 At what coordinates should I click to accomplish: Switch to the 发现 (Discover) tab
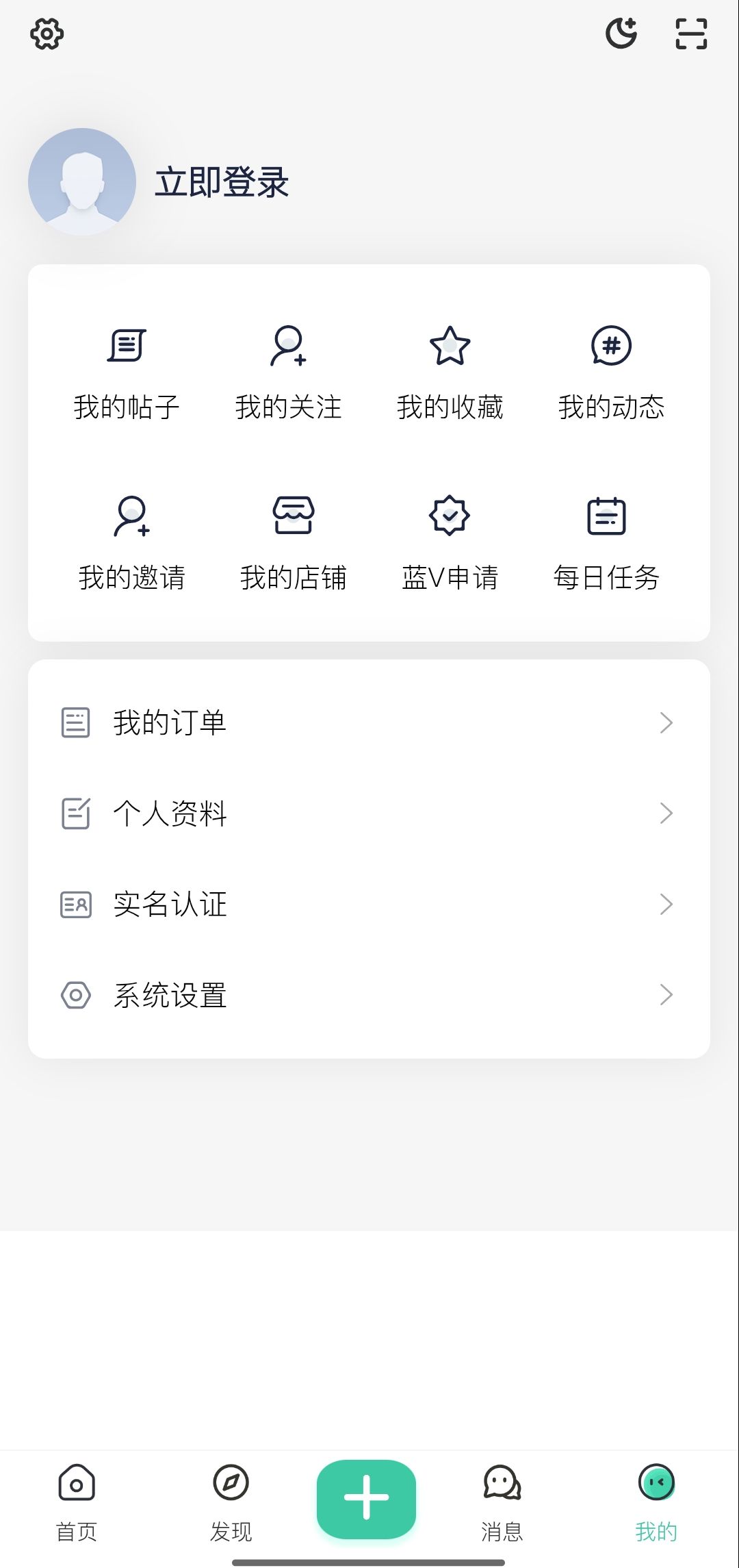point(231,1500)
